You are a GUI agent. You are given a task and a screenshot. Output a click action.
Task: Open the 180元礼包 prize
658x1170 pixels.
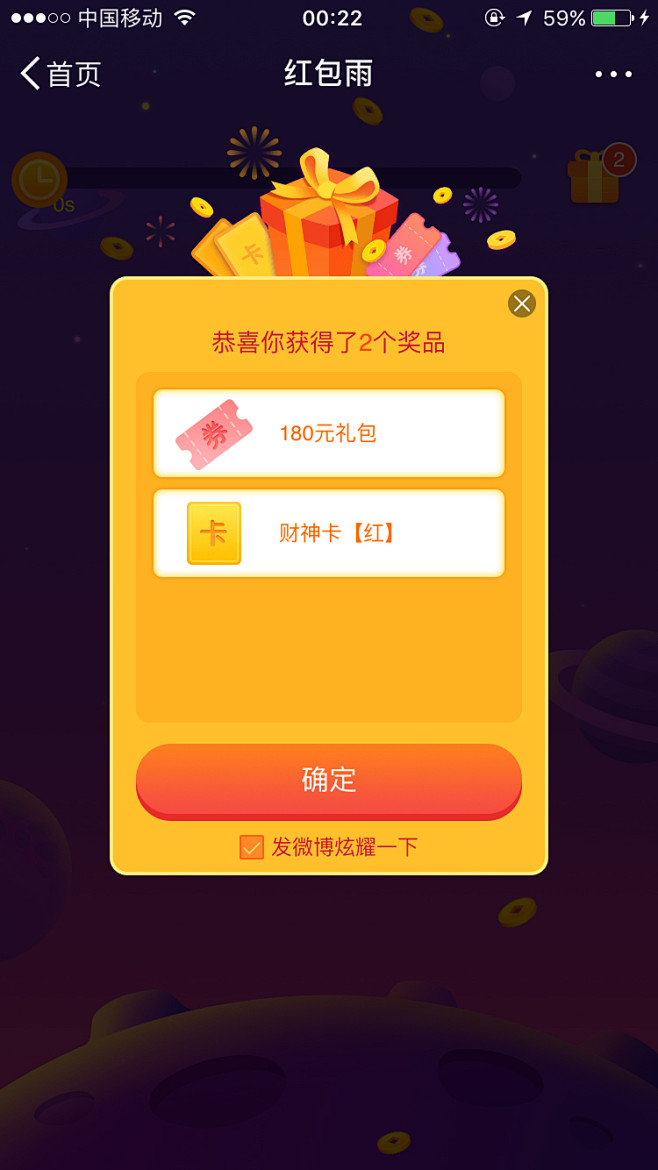pos(329,433)
